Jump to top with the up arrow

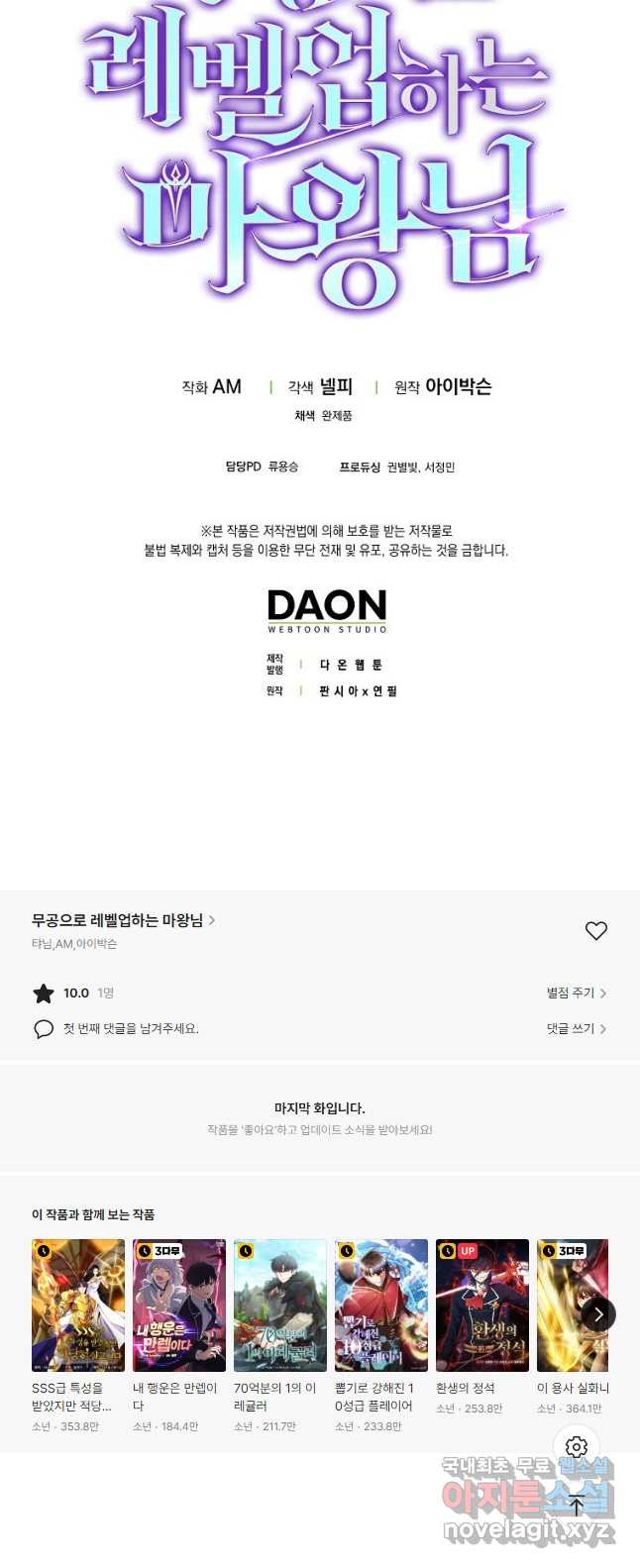tap(577, 1506)
